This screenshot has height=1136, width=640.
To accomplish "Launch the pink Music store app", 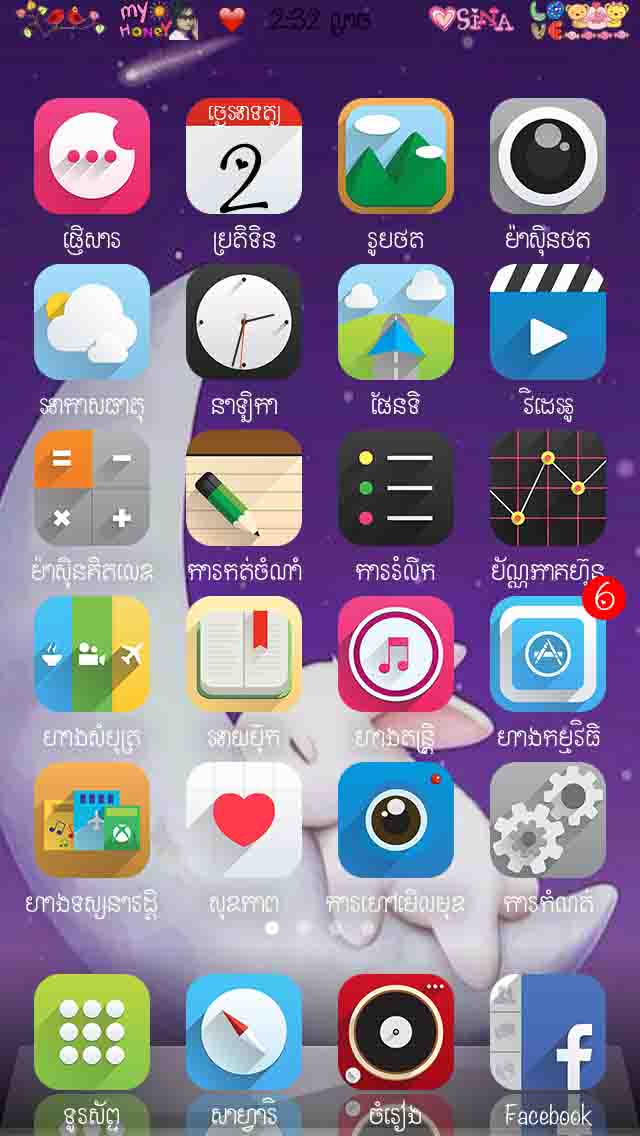I will point(396,654).
